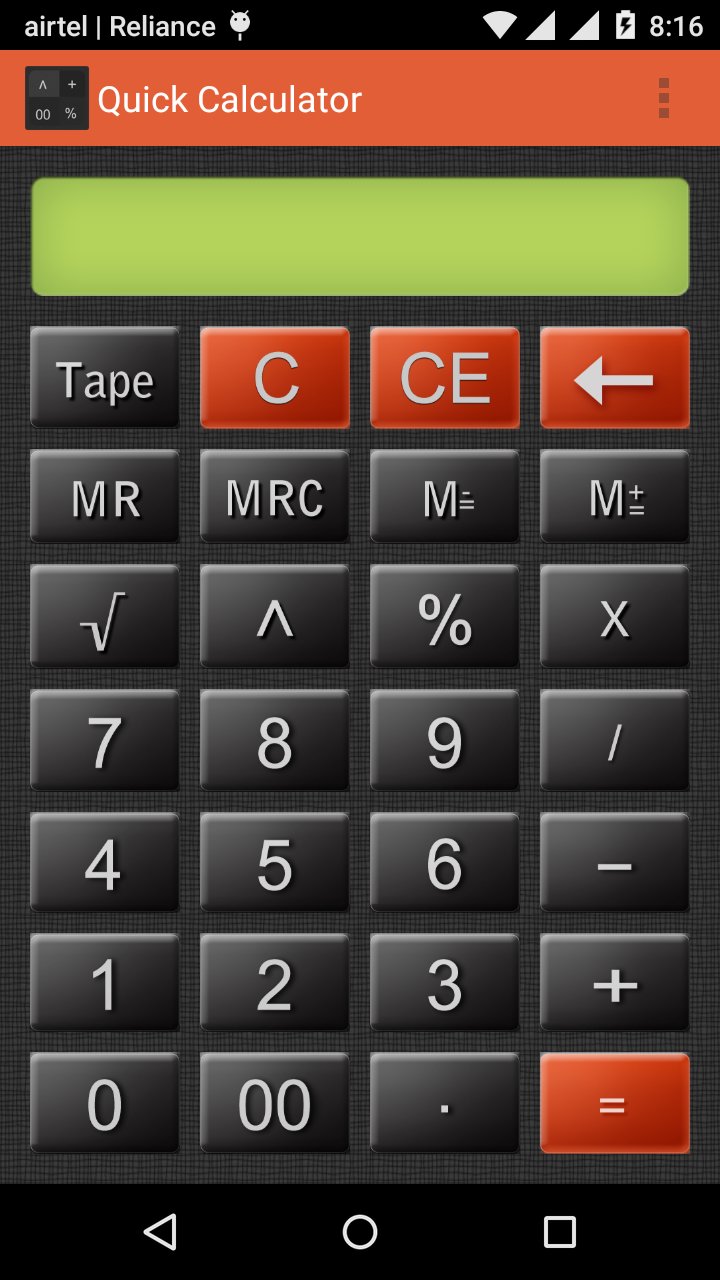
Task: Tap the green calculator display
Action: click(x=360, y=236)
